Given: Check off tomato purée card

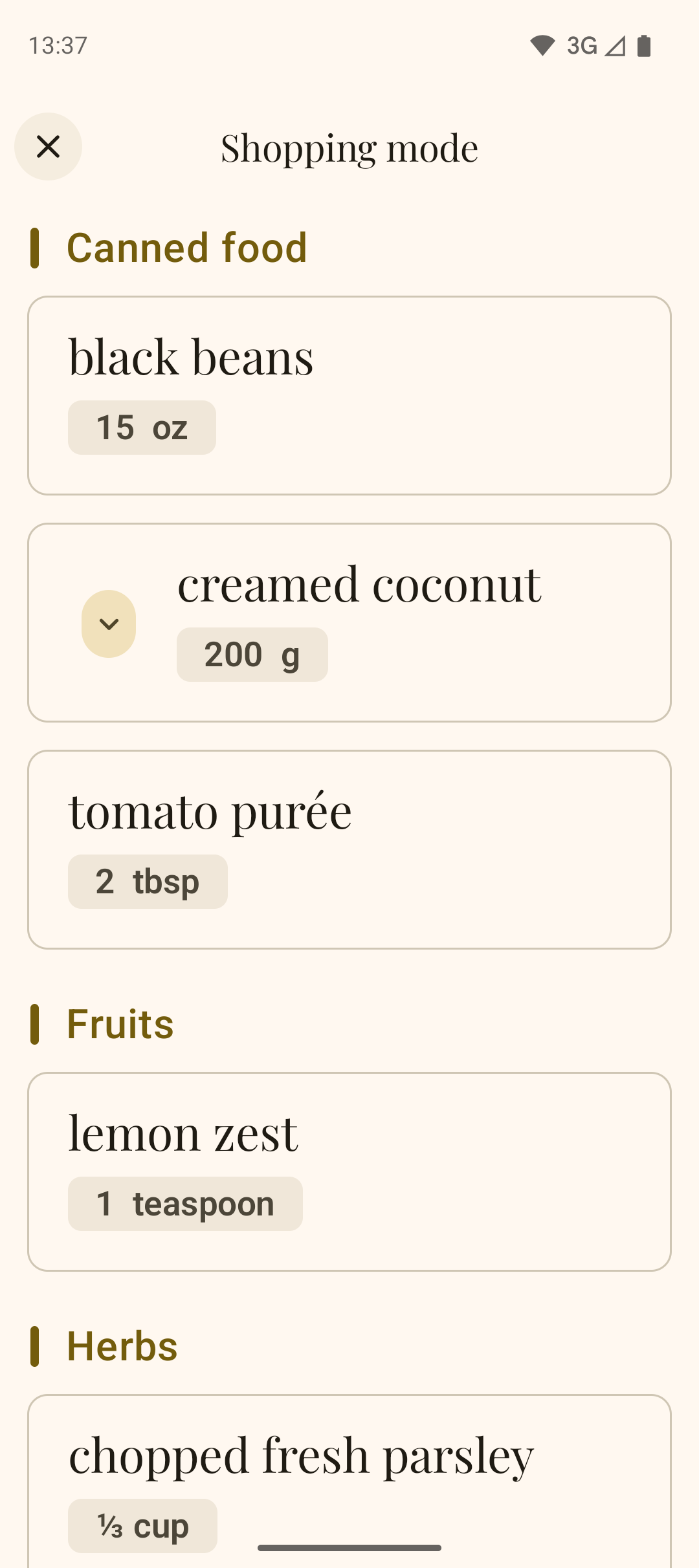Looking at the screenshot, I should (x=349, y=849).
